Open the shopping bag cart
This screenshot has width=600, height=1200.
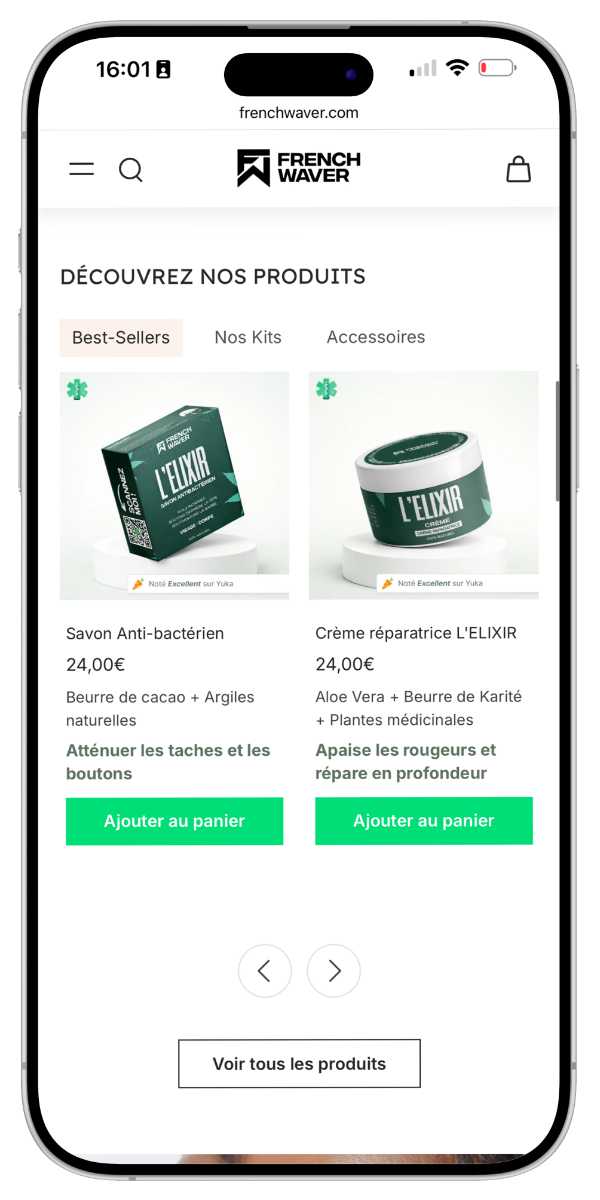point(518,169)
